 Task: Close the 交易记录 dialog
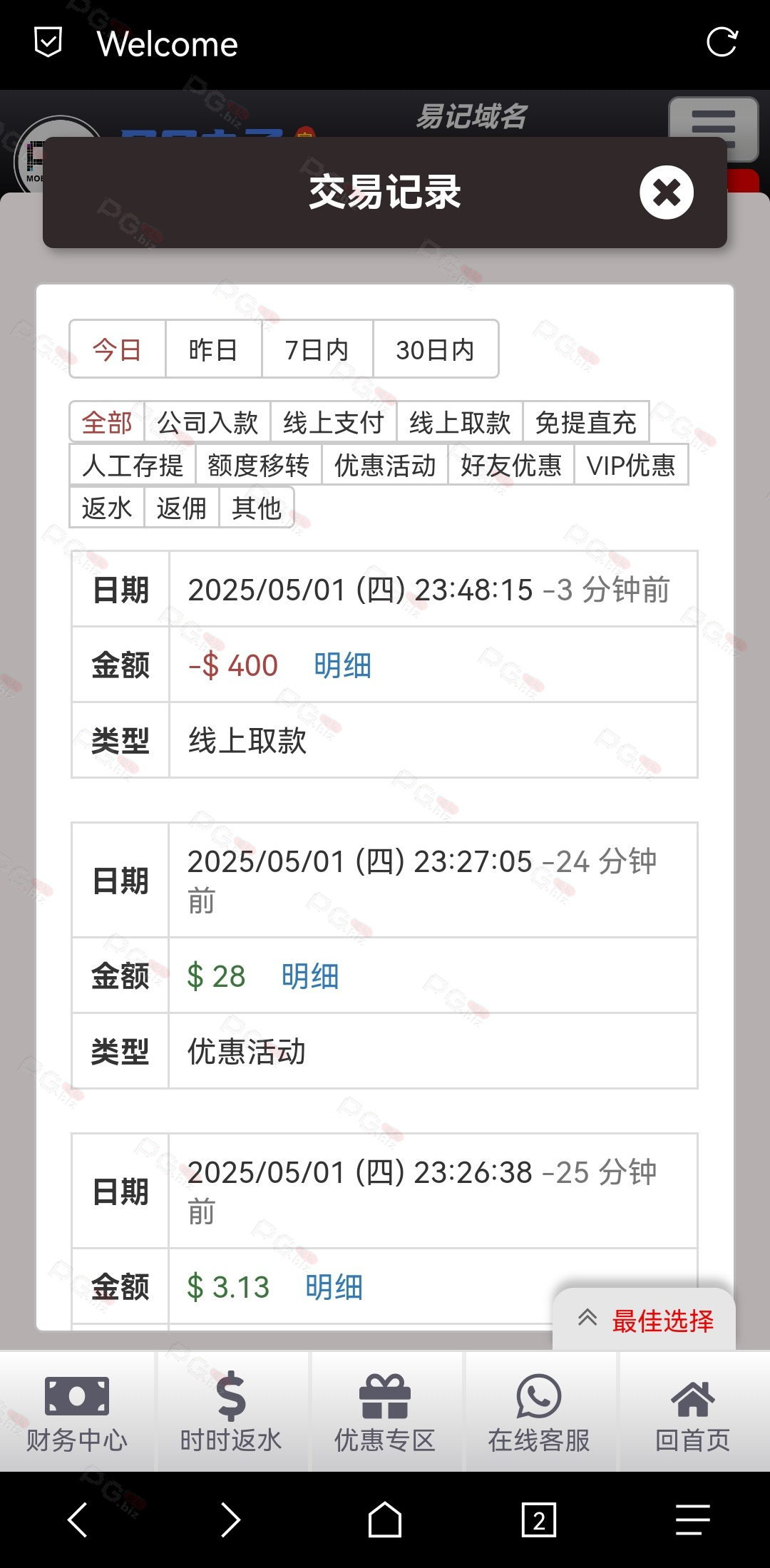point(667,193)
